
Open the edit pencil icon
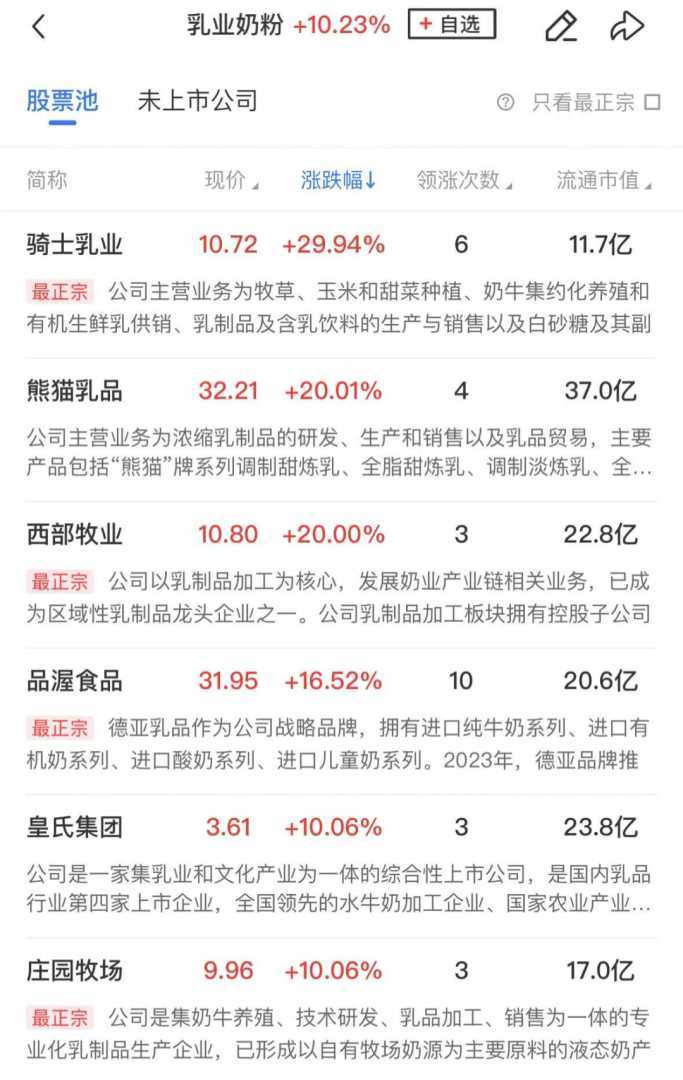click(561, 27)
